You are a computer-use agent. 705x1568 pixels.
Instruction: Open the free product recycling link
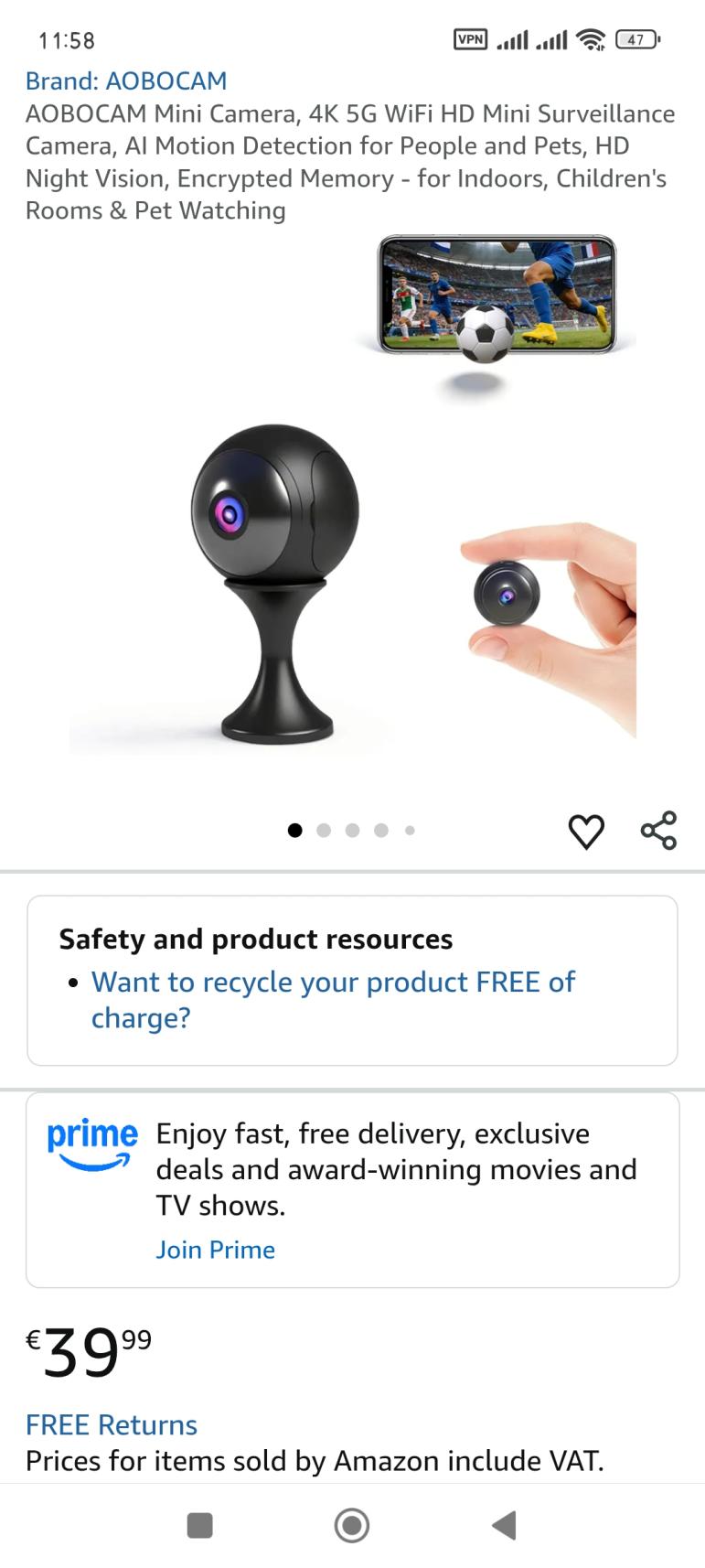coord(333,999)
